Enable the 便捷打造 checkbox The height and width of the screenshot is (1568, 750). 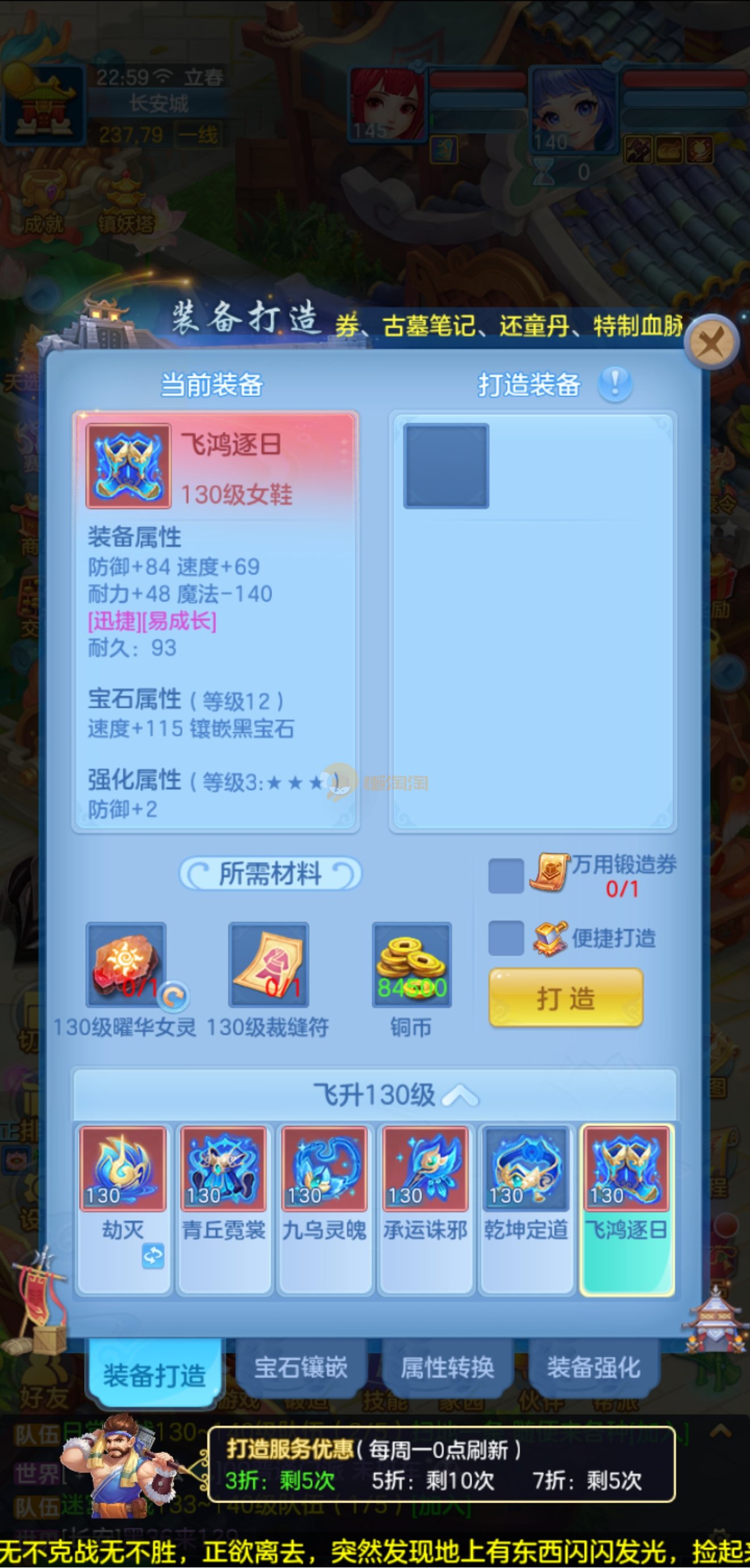[506, 937]
